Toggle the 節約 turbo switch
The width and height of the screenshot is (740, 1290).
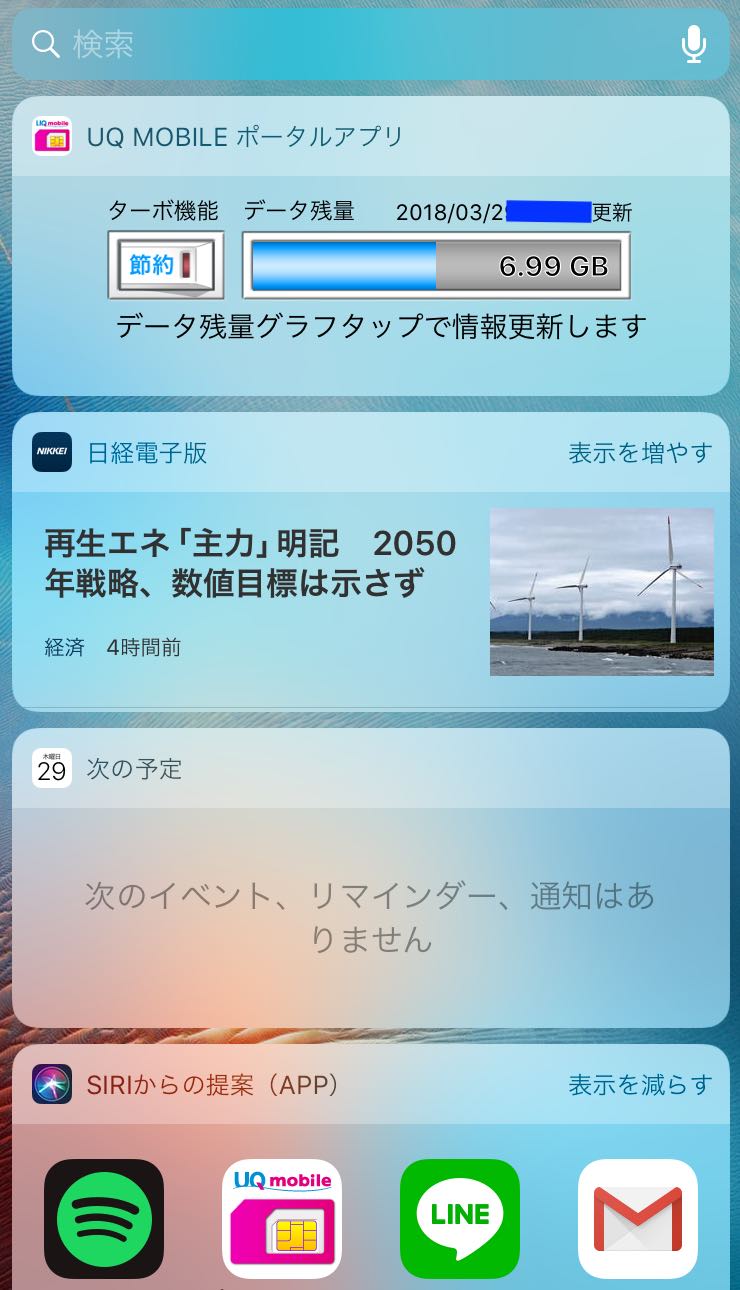tap(166, 265)
